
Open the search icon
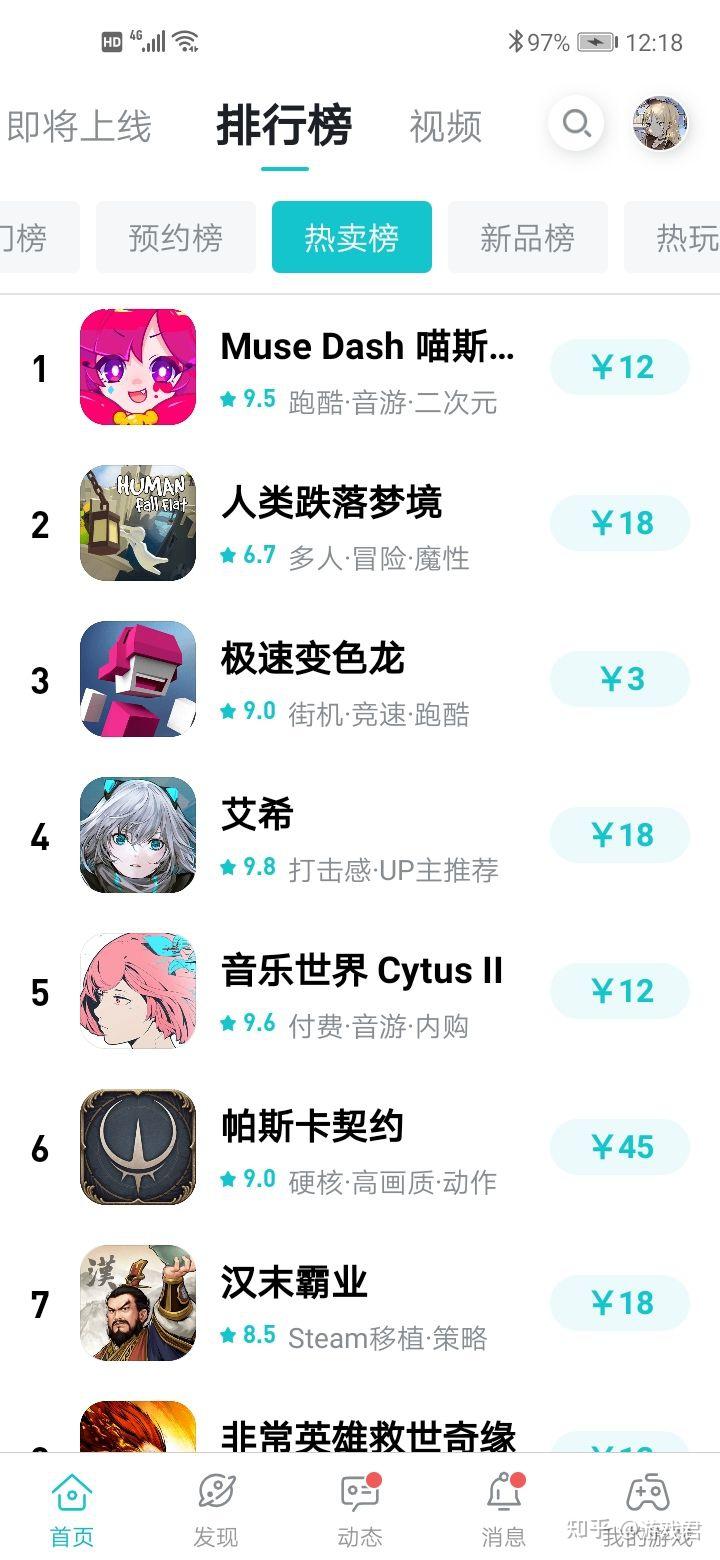[576, 124]
